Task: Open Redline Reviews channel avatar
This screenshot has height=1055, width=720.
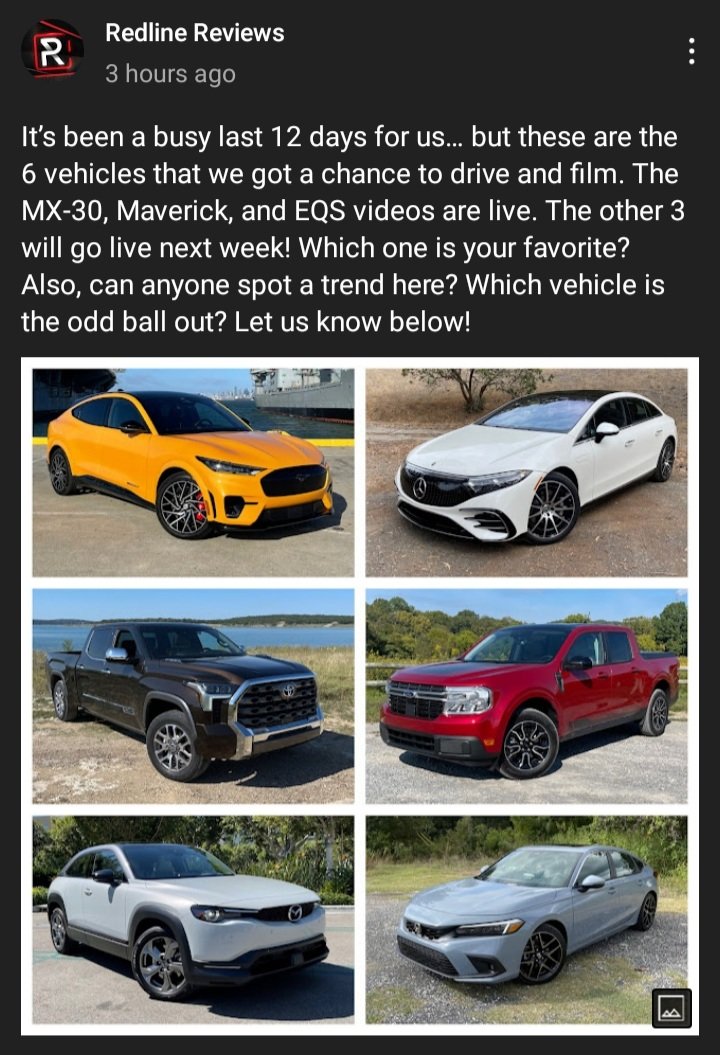Action: [x=52, y=50]
